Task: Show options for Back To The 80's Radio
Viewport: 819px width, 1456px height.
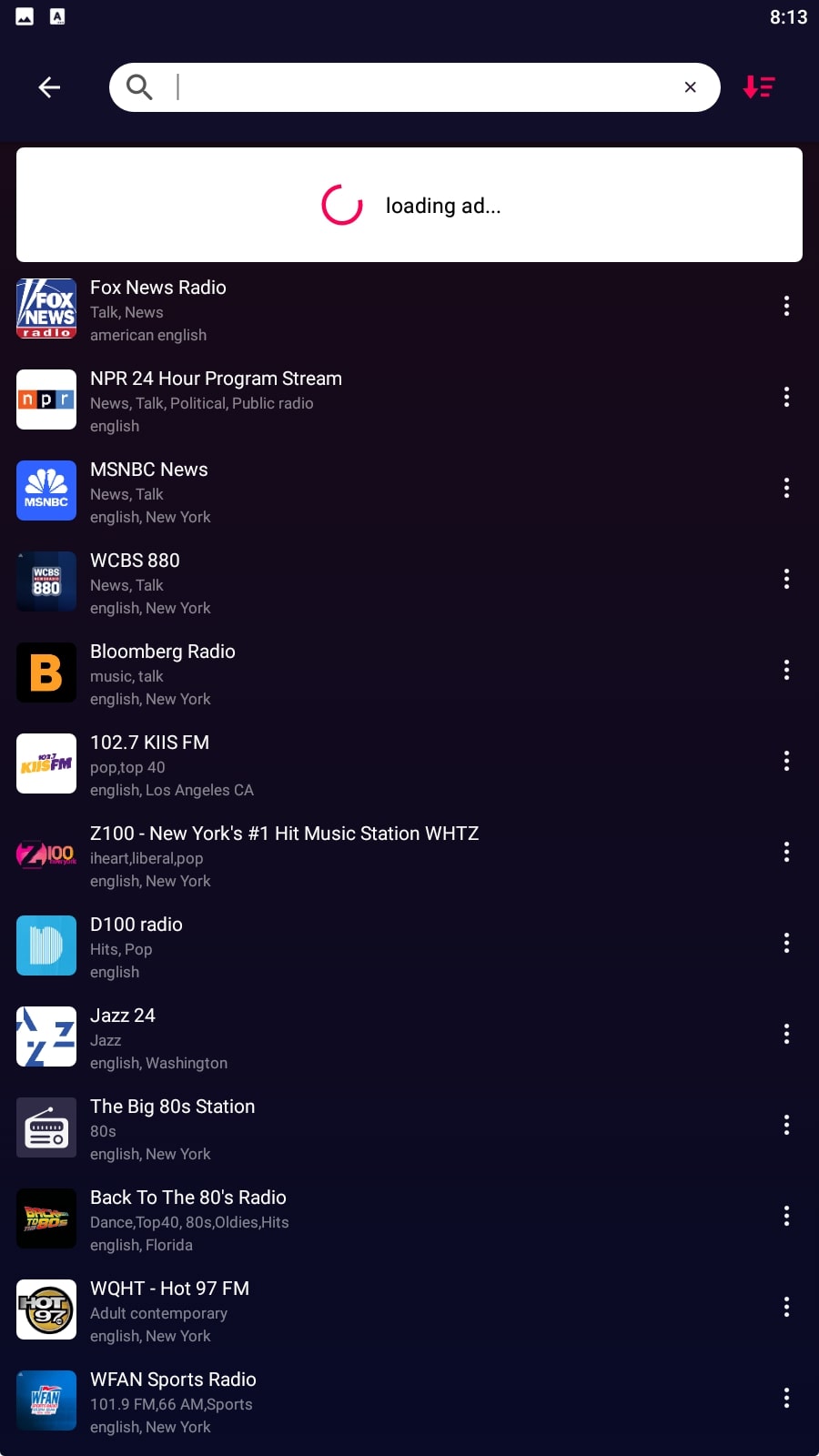Action: (786, 1216)
